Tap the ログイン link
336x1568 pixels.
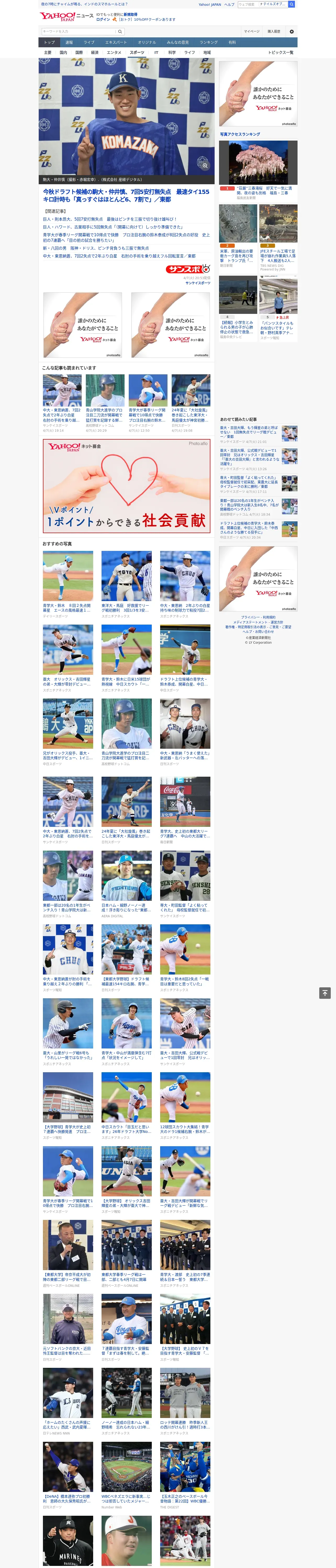(103, 20)
